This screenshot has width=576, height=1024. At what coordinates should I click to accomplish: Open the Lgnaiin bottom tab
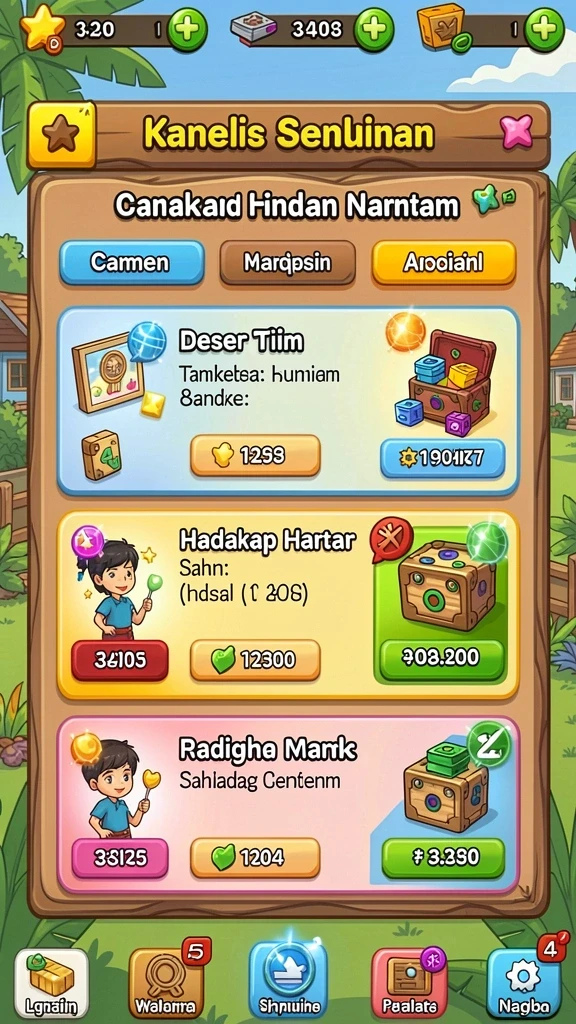coord(52,984)
